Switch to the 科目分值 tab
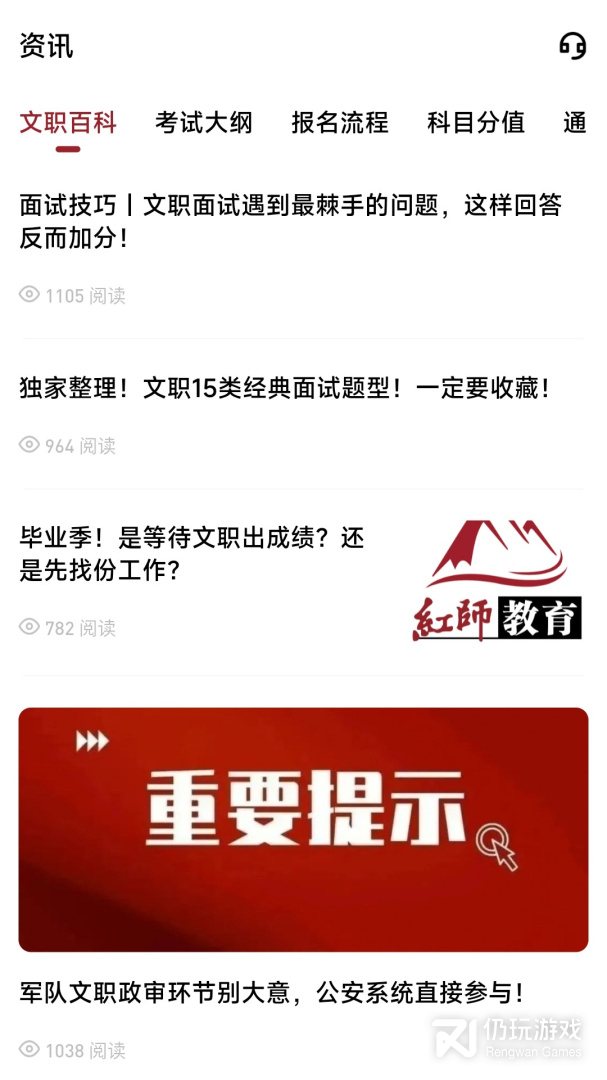607x1080 pixels. click(x=476, y=123)
